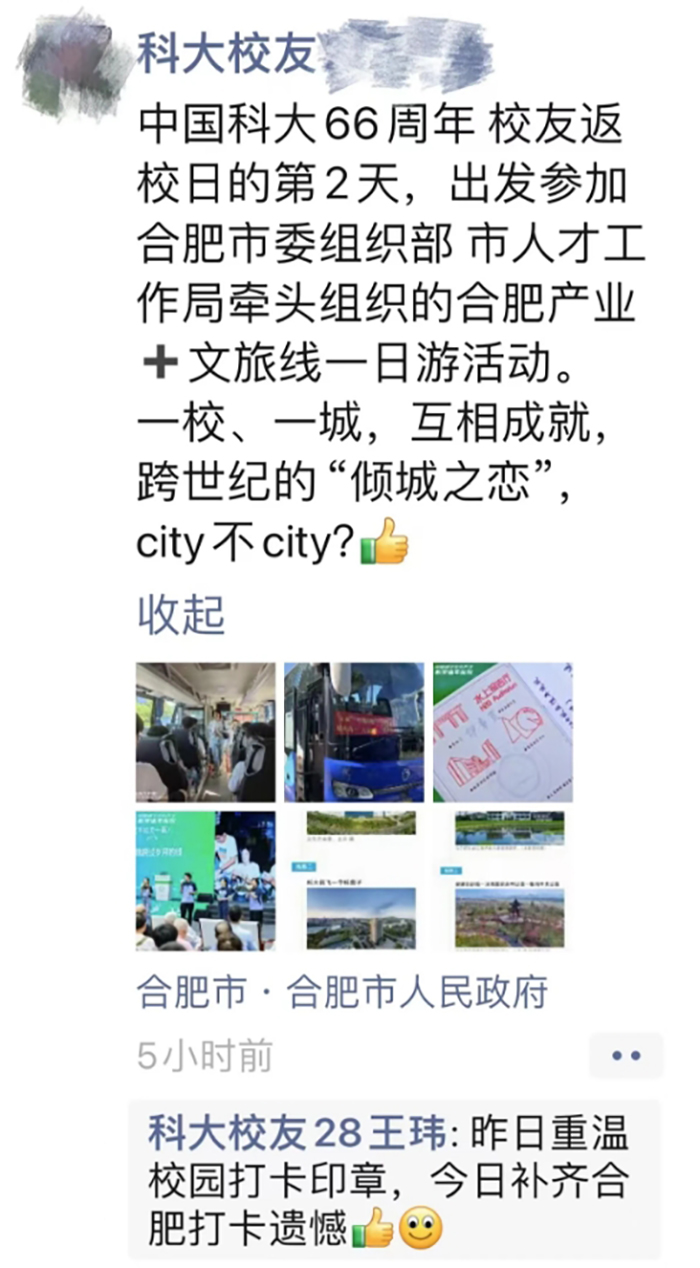Open the like and comment menu button
The height and width of the screenshot is (1268, 700).
click(626, 1055)
